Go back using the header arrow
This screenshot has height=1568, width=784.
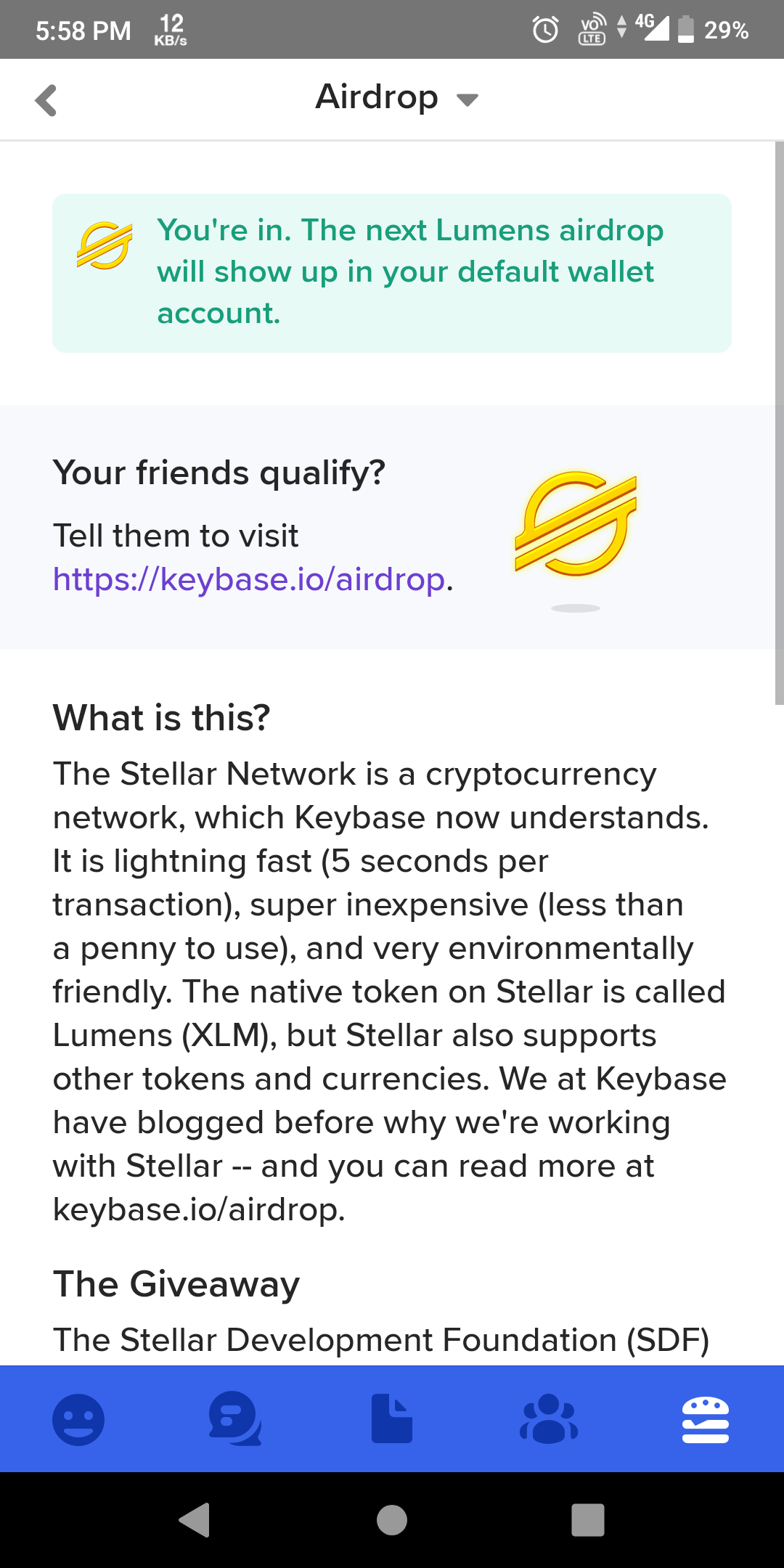coord(46,100)
